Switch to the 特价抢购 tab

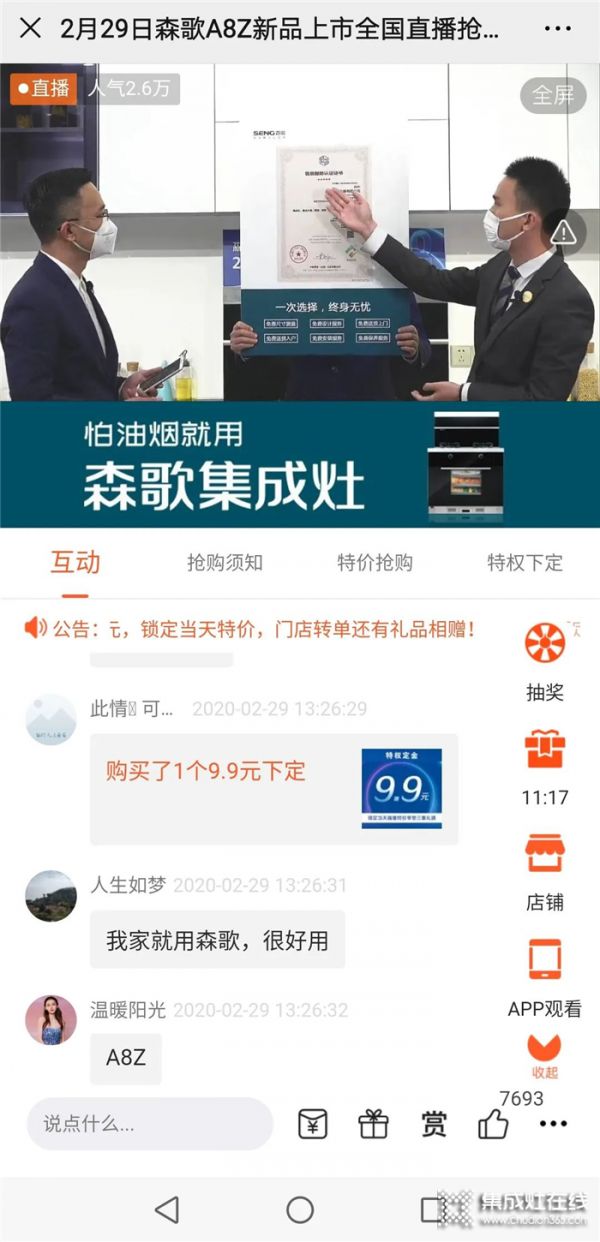pos(375,562)
